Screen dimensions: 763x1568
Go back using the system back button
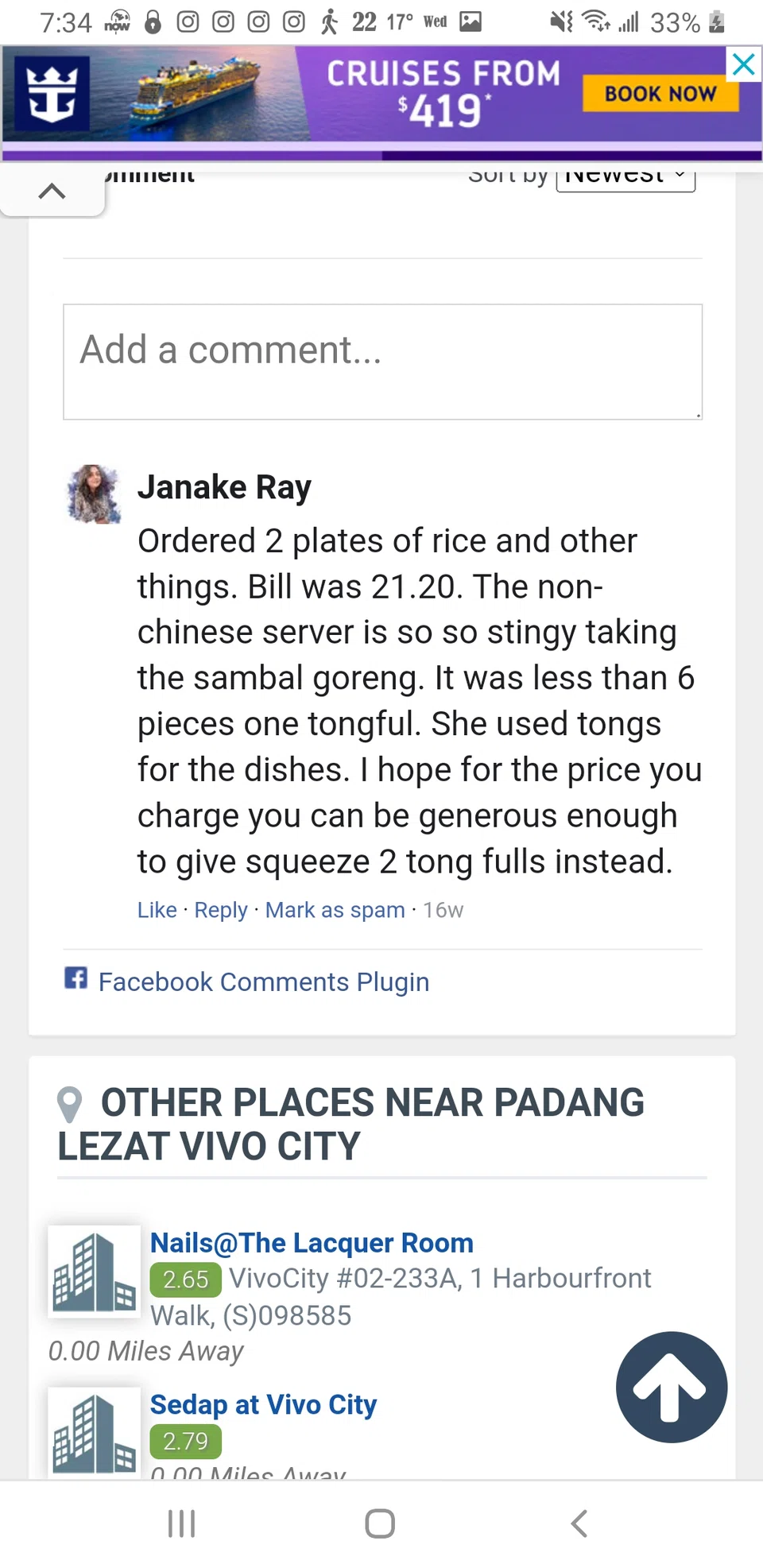(579, 1523)
